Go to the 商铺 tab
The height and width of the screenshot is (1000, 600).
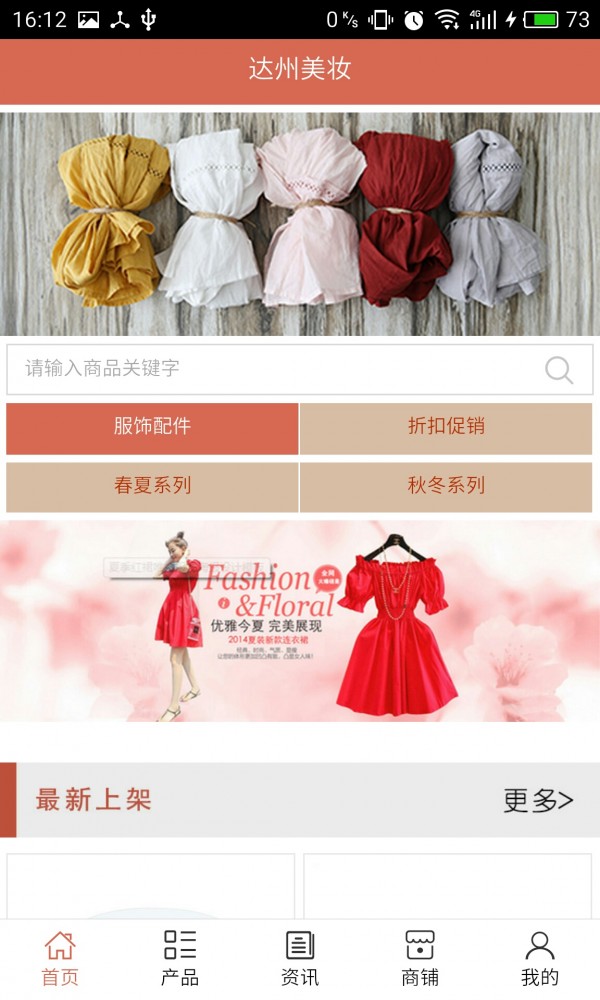(x=420, y=959)
